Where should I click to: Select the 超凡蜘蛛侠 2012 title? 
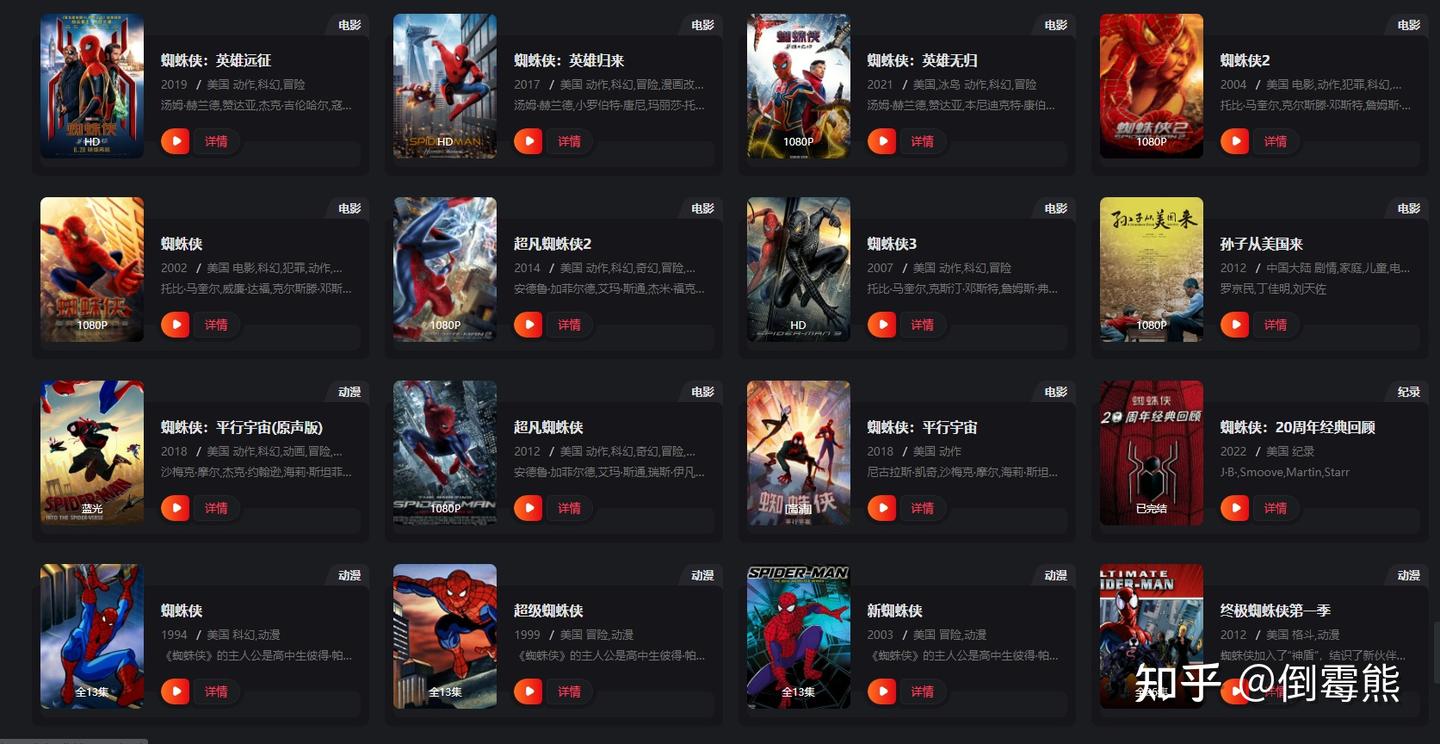tap(548, 427)
